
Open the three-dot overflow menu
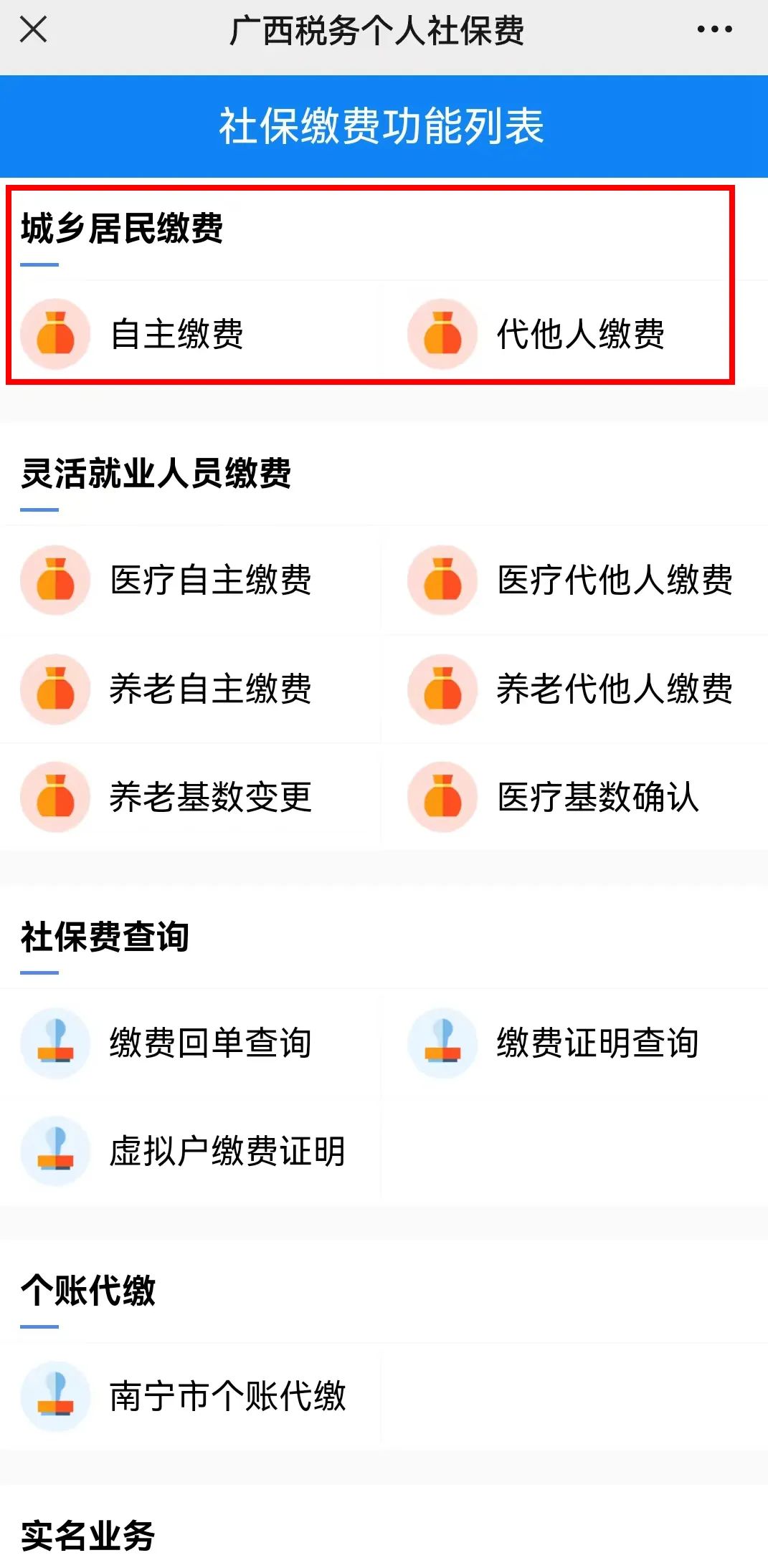tap(714, 30)
